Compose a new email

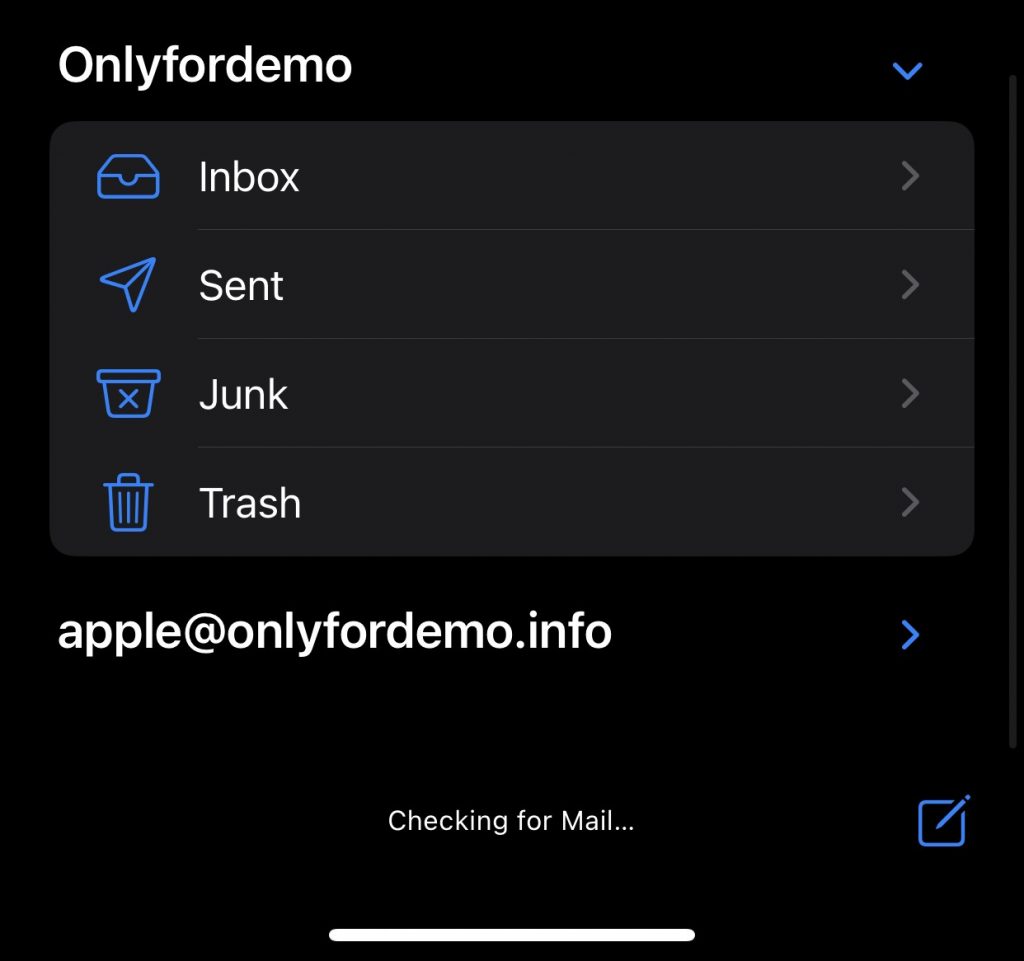pyautogui.click(x=943, y=821)
